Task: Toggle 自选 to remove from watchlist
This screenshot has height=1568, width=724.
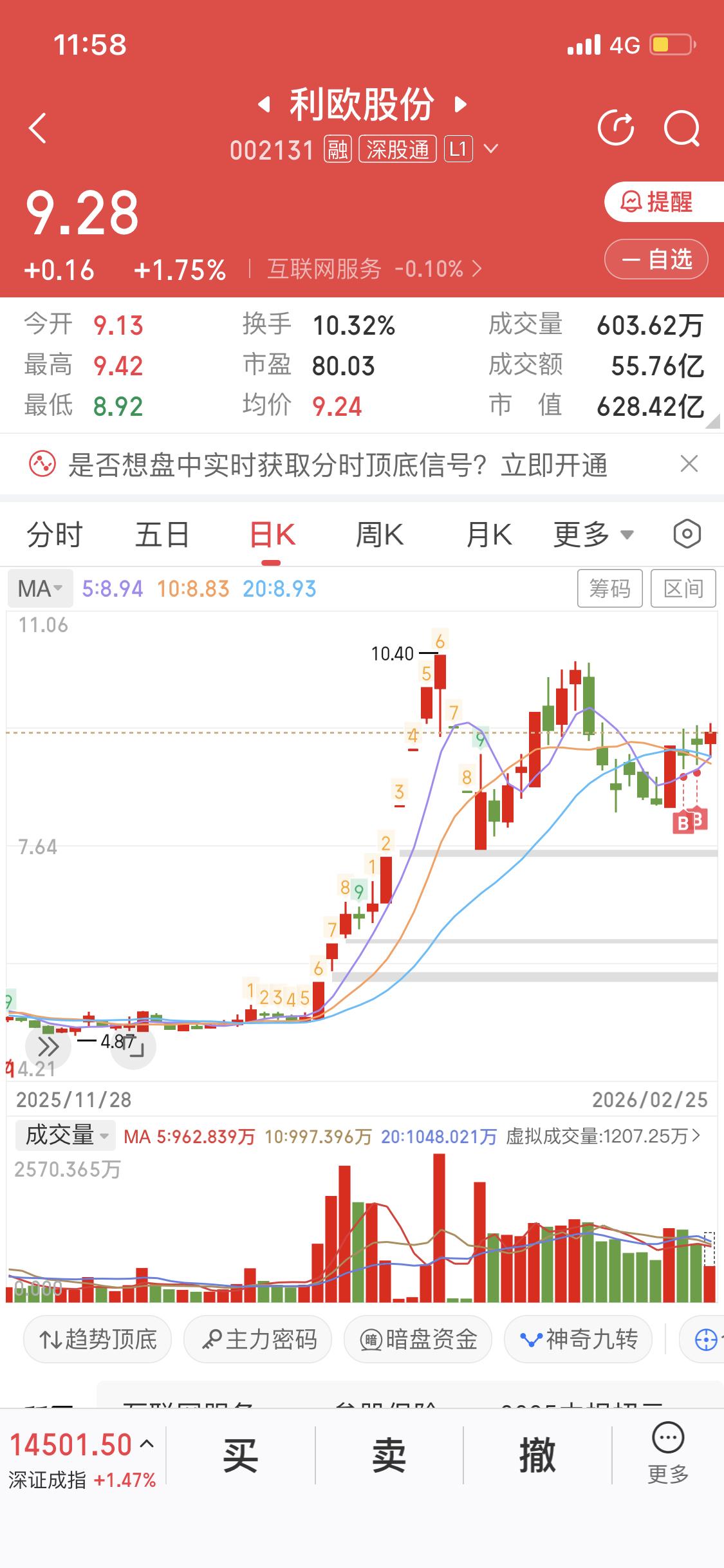Action: pyautogui.click(x=656, y=259)
